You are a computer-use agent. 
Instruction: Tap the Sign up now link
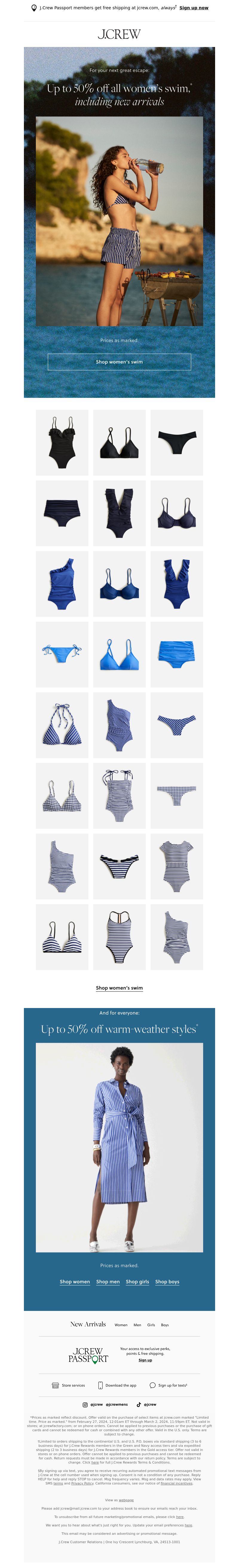point(193,8)
